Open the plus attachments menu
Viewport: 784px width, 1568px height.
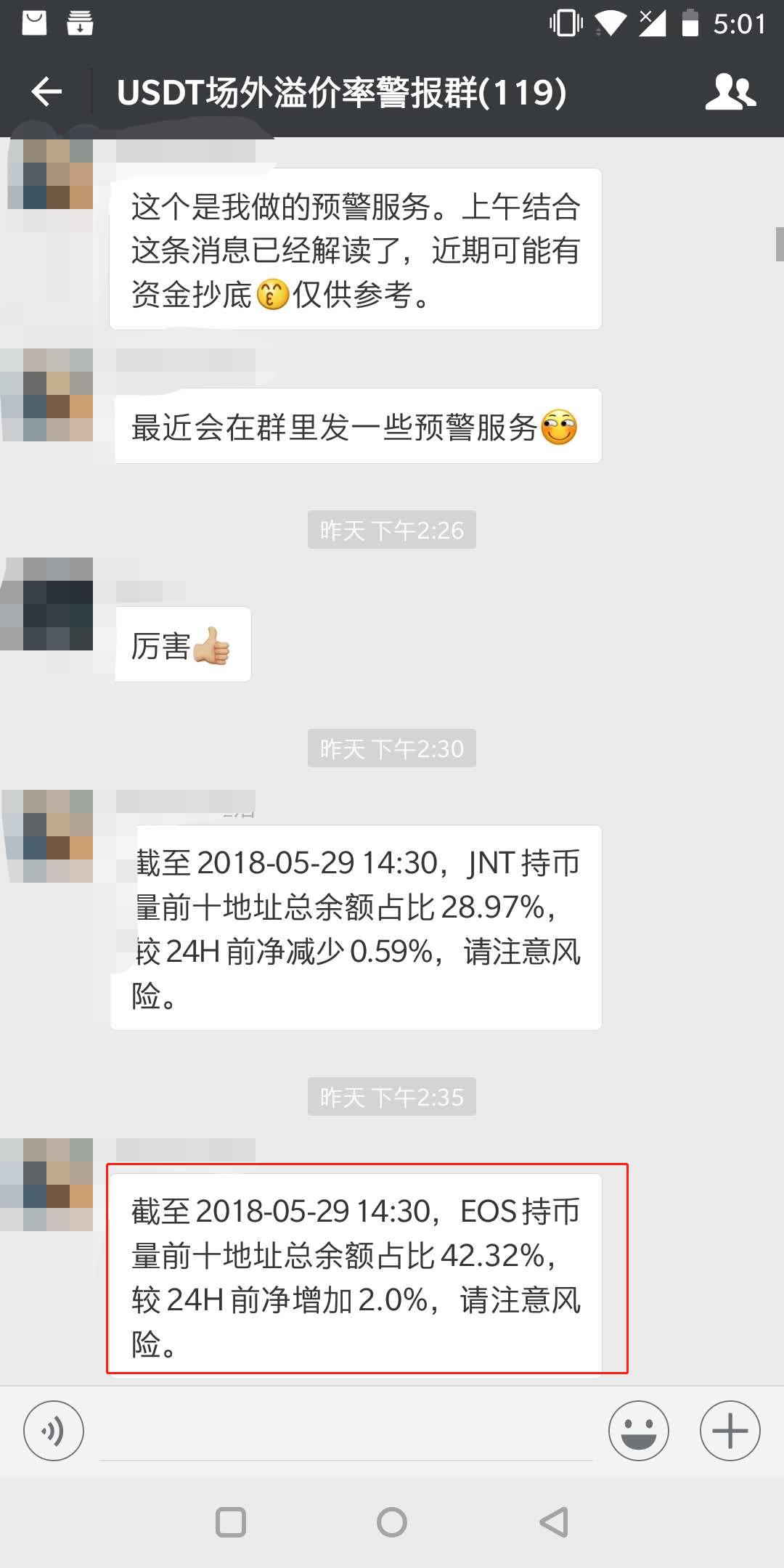pos(730,1431)
